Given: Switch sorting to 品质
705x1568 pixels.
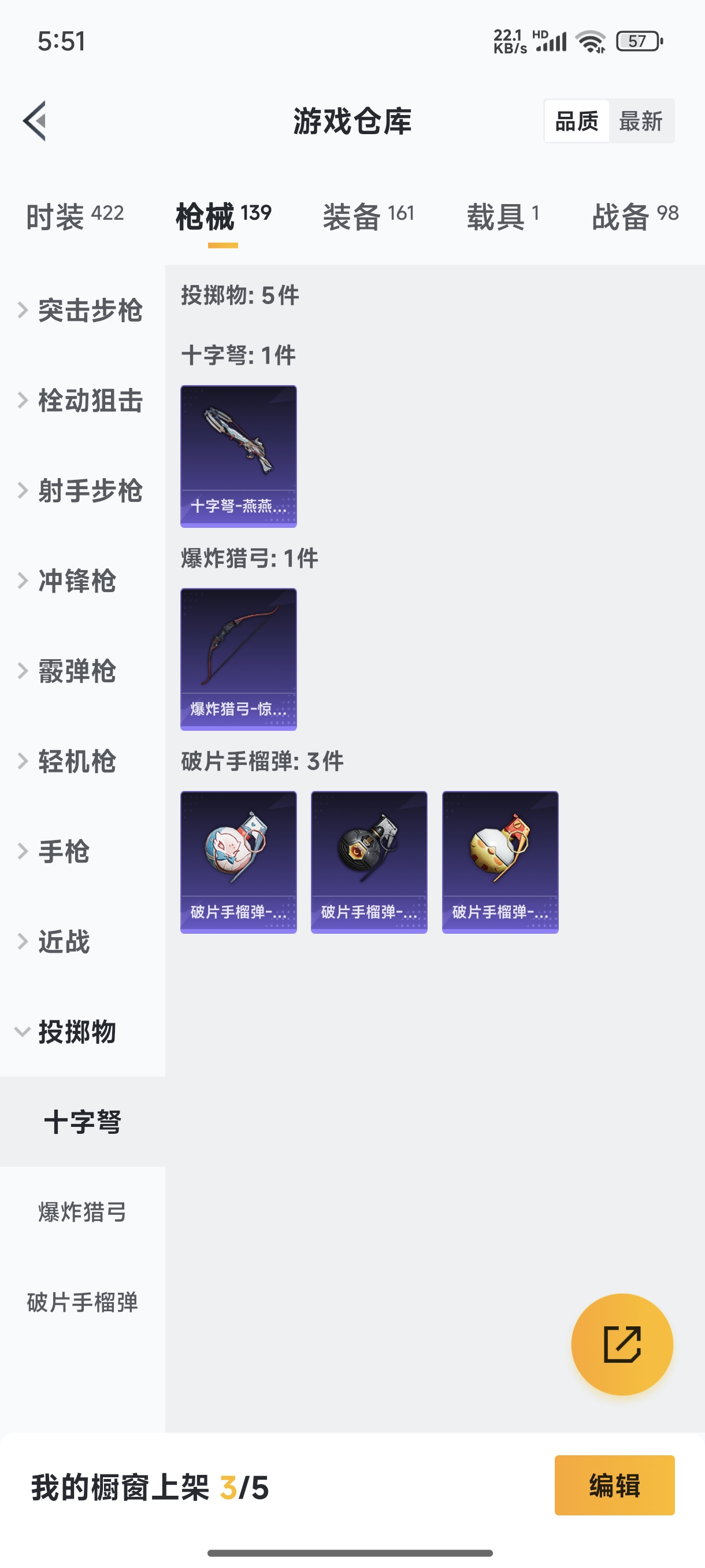Looking at the screenshot, I should pos(577,120).
